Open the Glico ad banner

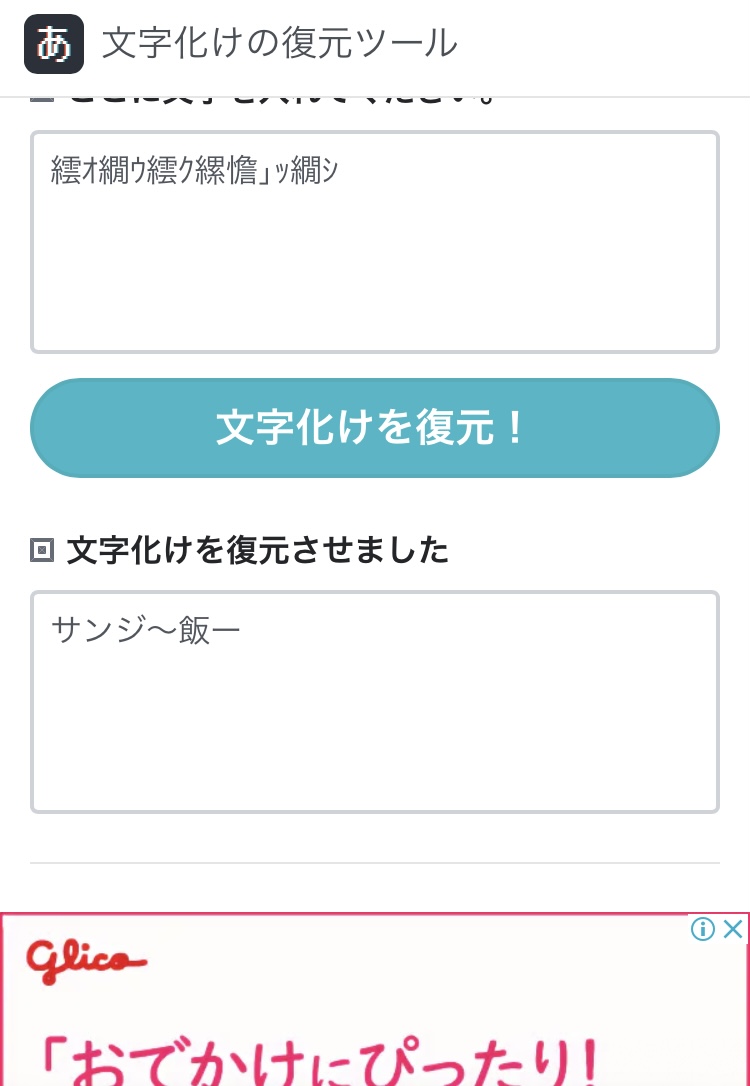point(375,999)
